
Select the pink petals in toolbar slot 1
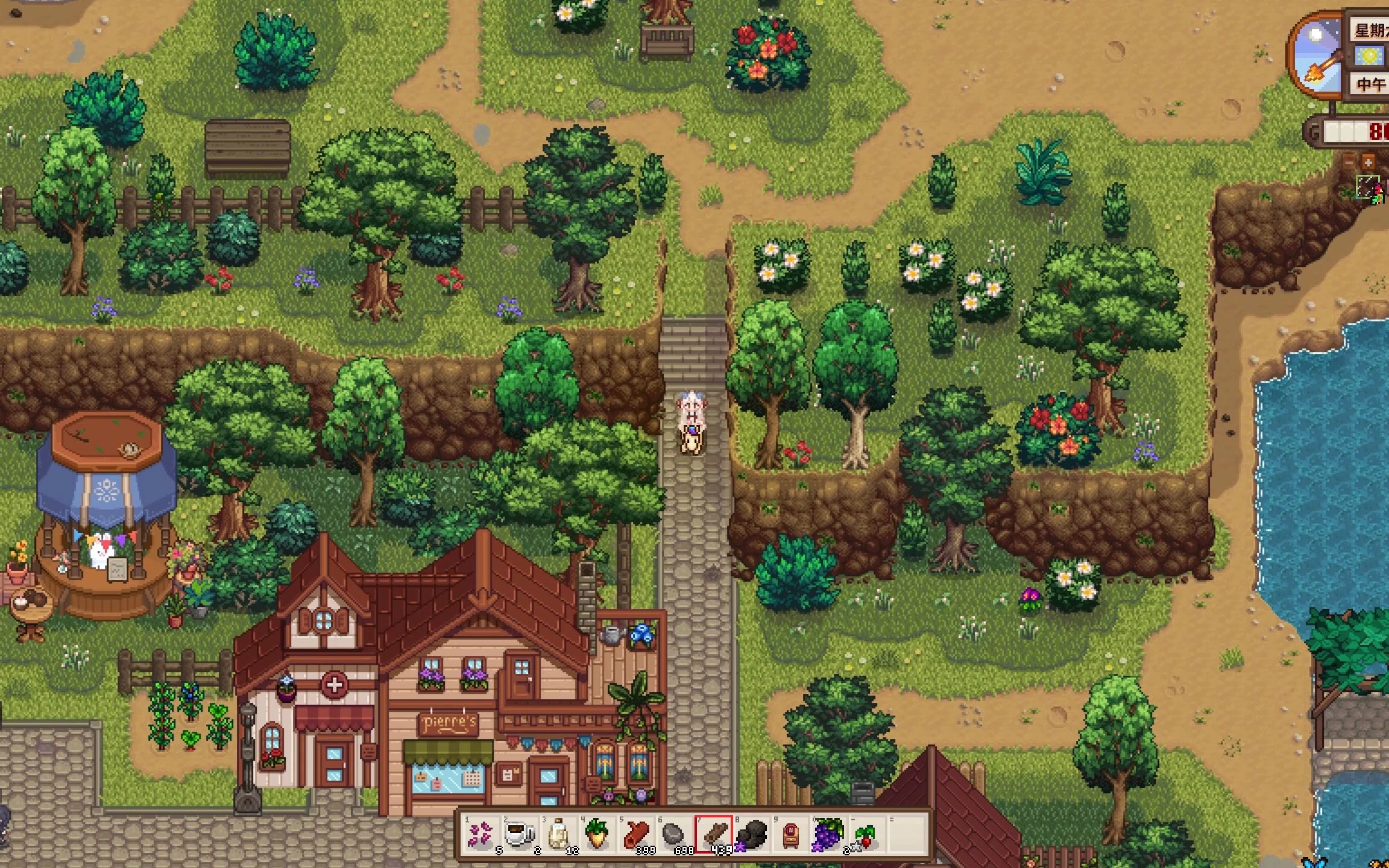click(x=481, y=835)
